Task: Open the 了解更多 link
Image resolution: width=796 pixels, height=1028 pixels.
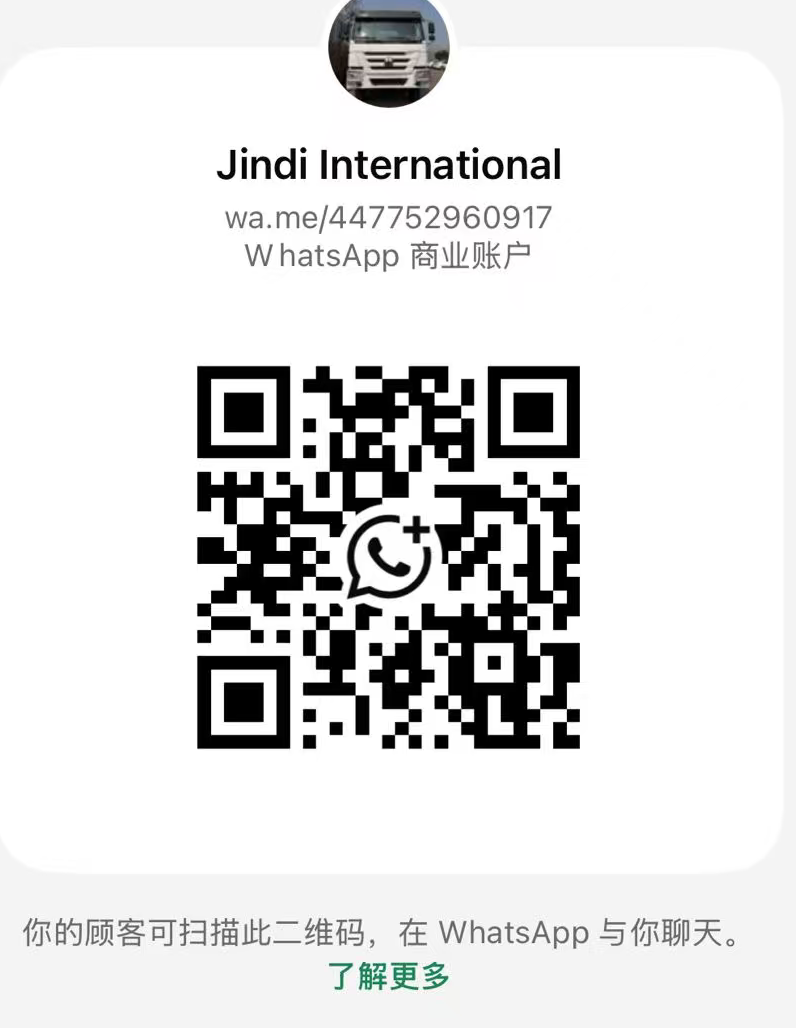Action: [389, 975]
